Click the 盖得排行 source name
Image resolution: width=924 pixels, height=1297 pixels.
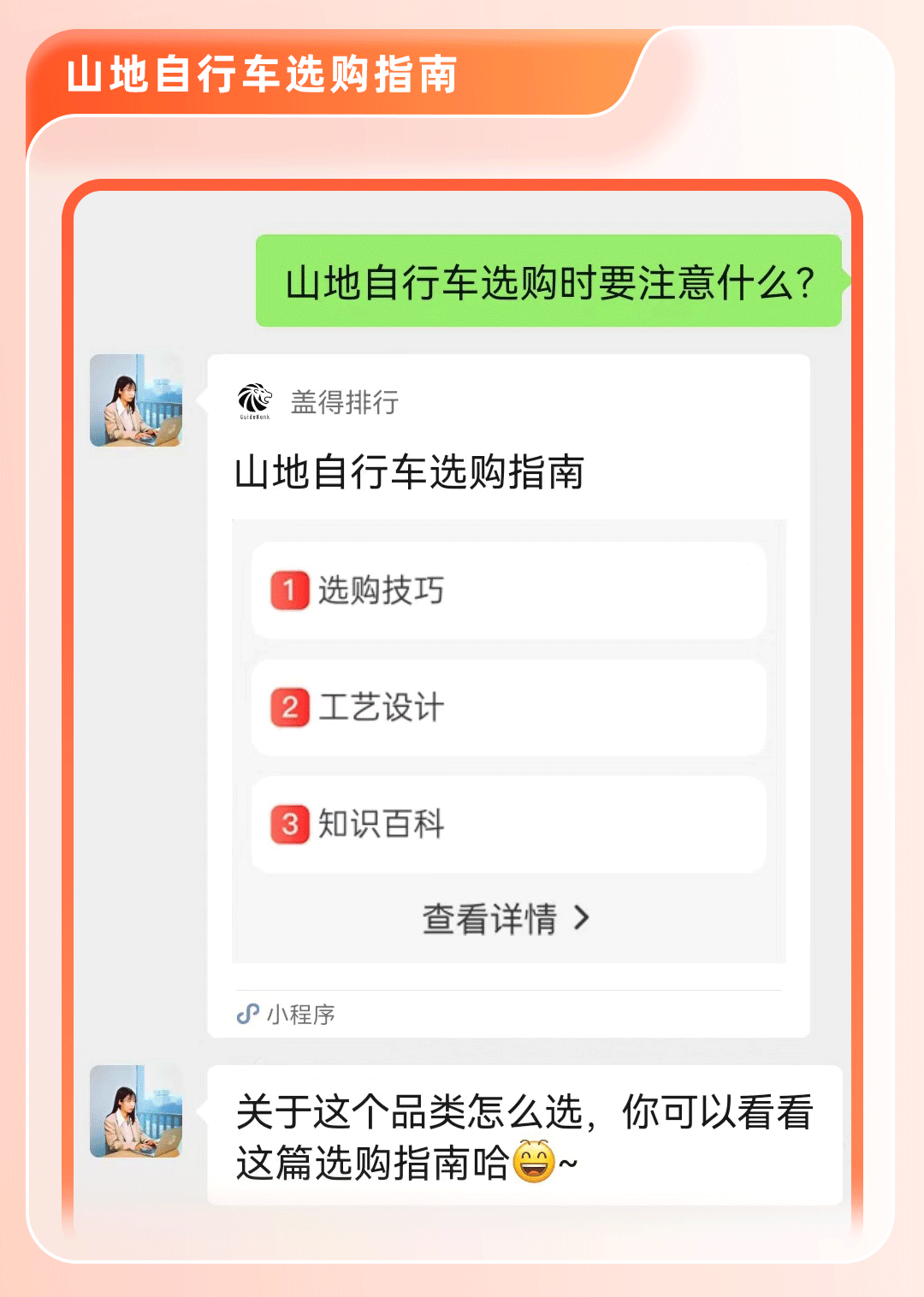346,401
